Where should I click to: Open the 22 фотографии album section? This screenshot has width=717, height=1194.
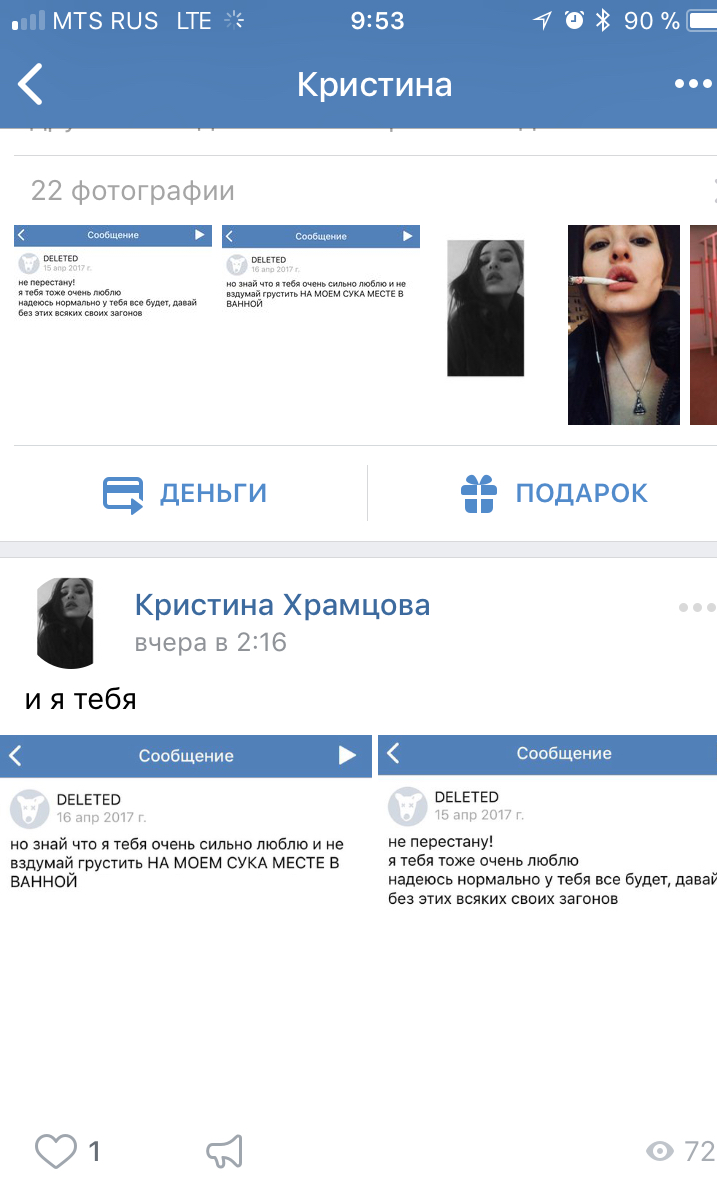point(132,190)
